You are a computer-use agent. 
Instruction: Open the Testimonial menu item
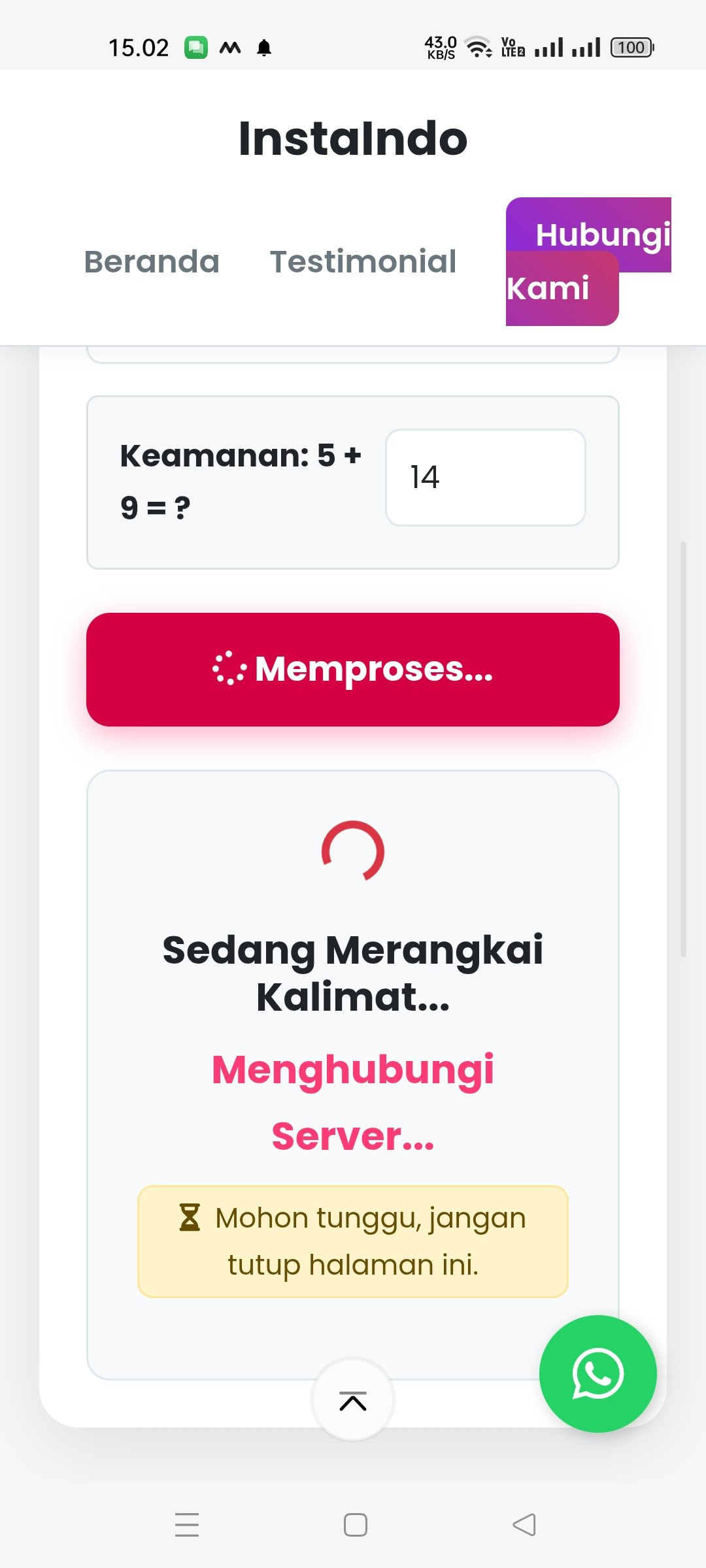click(363, 261)
